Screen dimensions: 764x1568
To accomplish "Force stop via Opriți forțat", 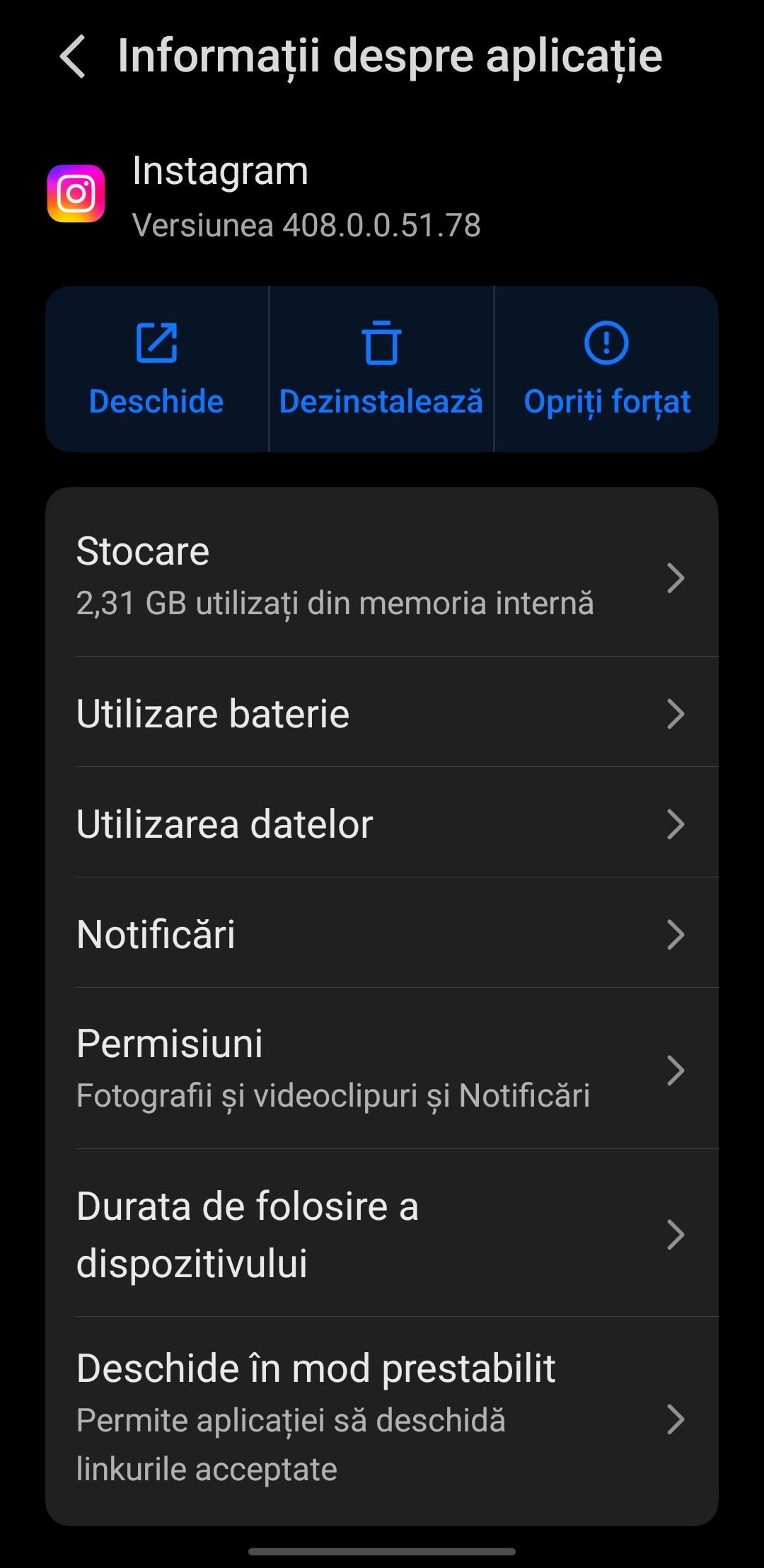I will [606, 369].
